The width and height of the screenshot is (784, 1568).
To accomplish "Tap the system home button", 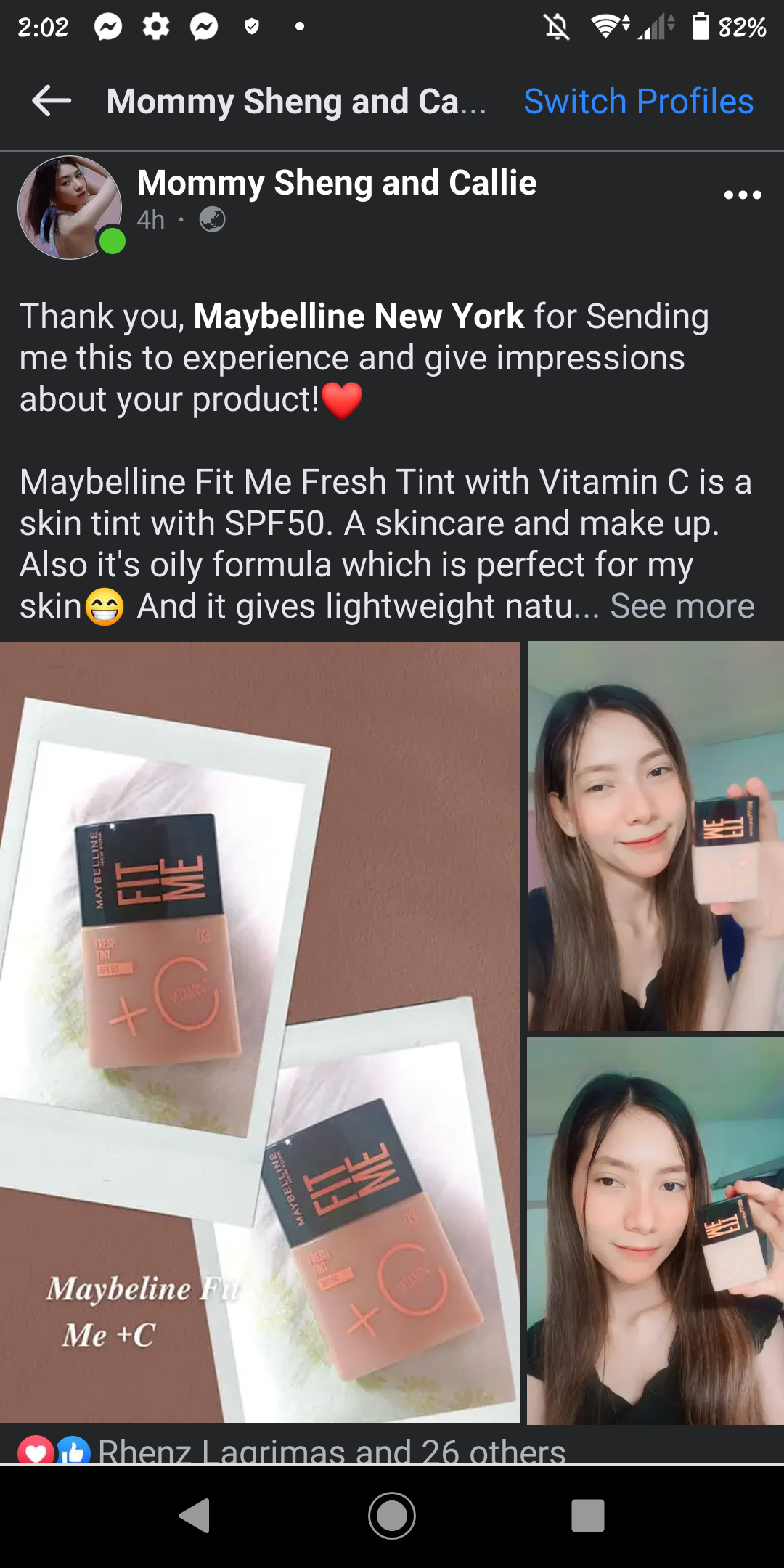I will (392, 1516).
